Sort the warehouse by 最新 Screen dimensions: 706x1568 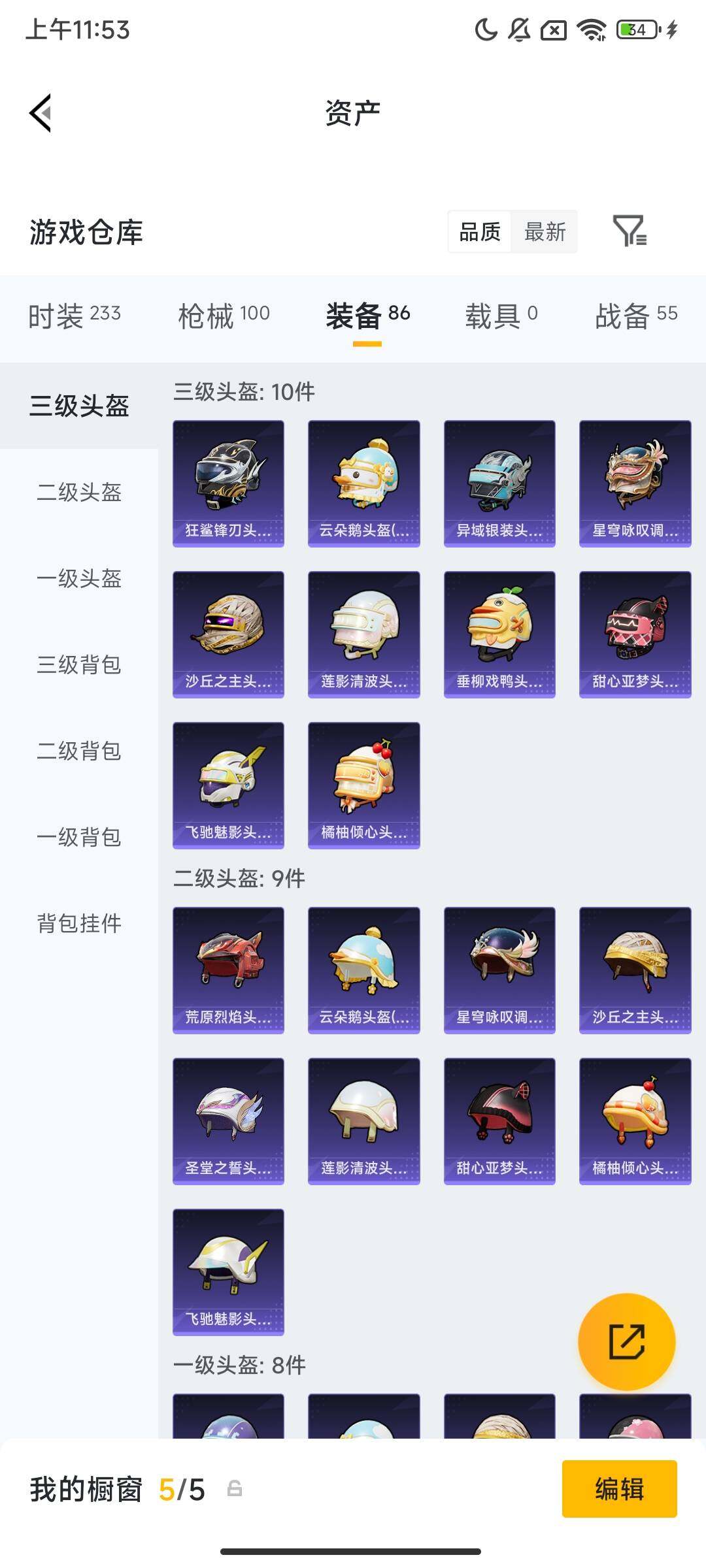point(545,232)
